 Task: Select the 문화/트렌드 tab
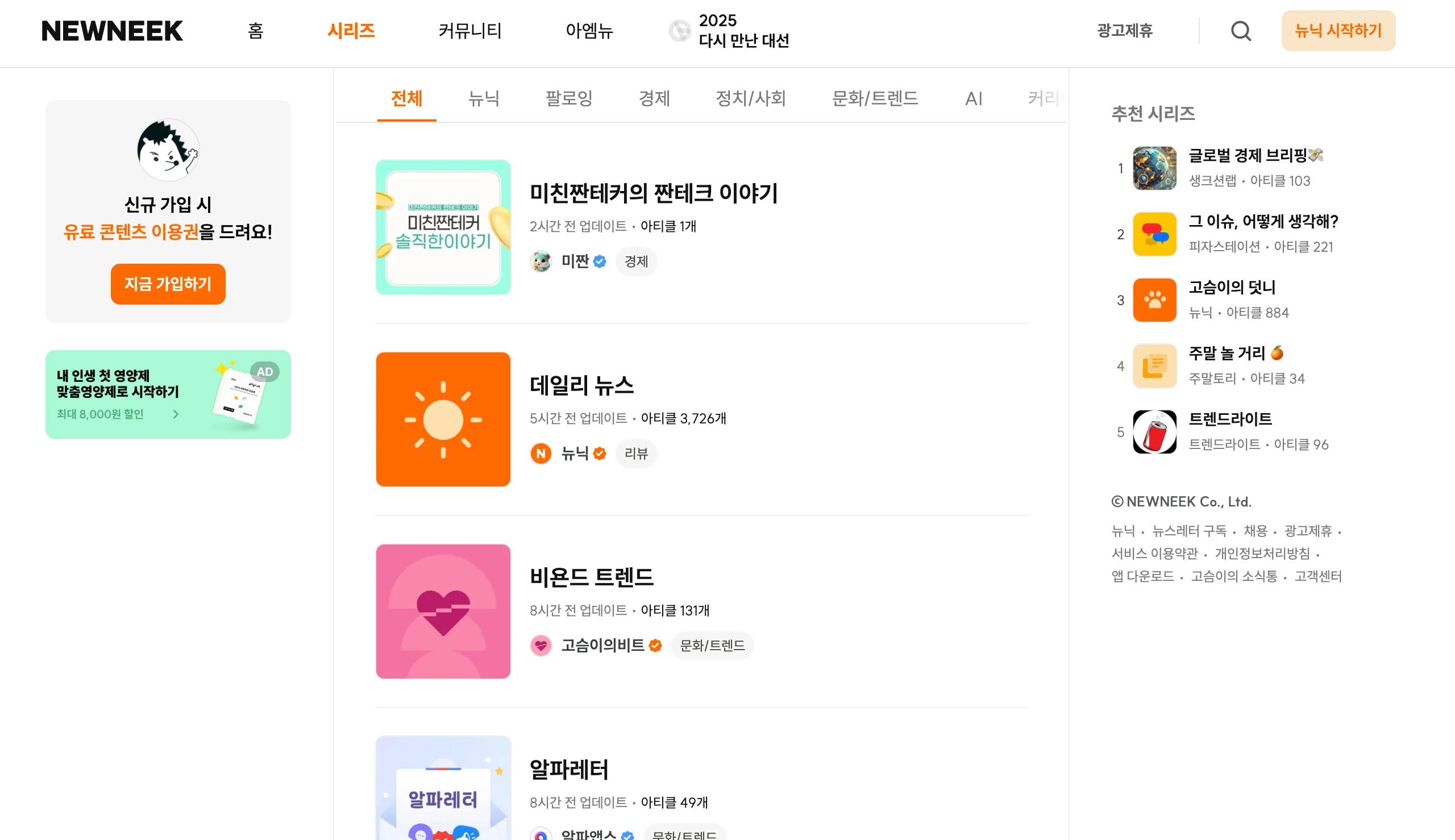[x=875, y=98]
